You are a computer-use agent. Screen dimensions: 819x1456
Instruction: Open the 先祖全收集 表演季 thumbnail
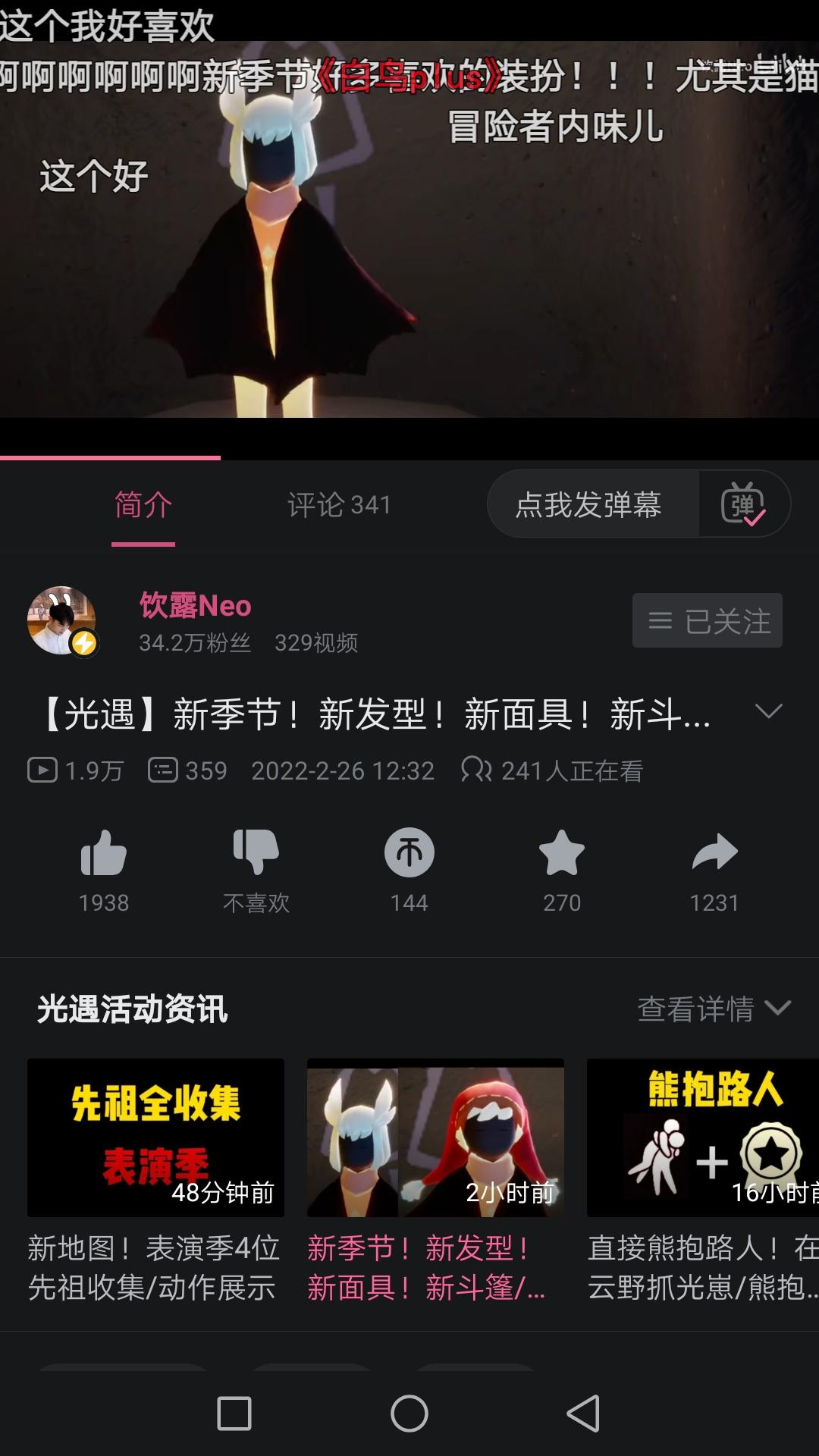coord(155,1136)
